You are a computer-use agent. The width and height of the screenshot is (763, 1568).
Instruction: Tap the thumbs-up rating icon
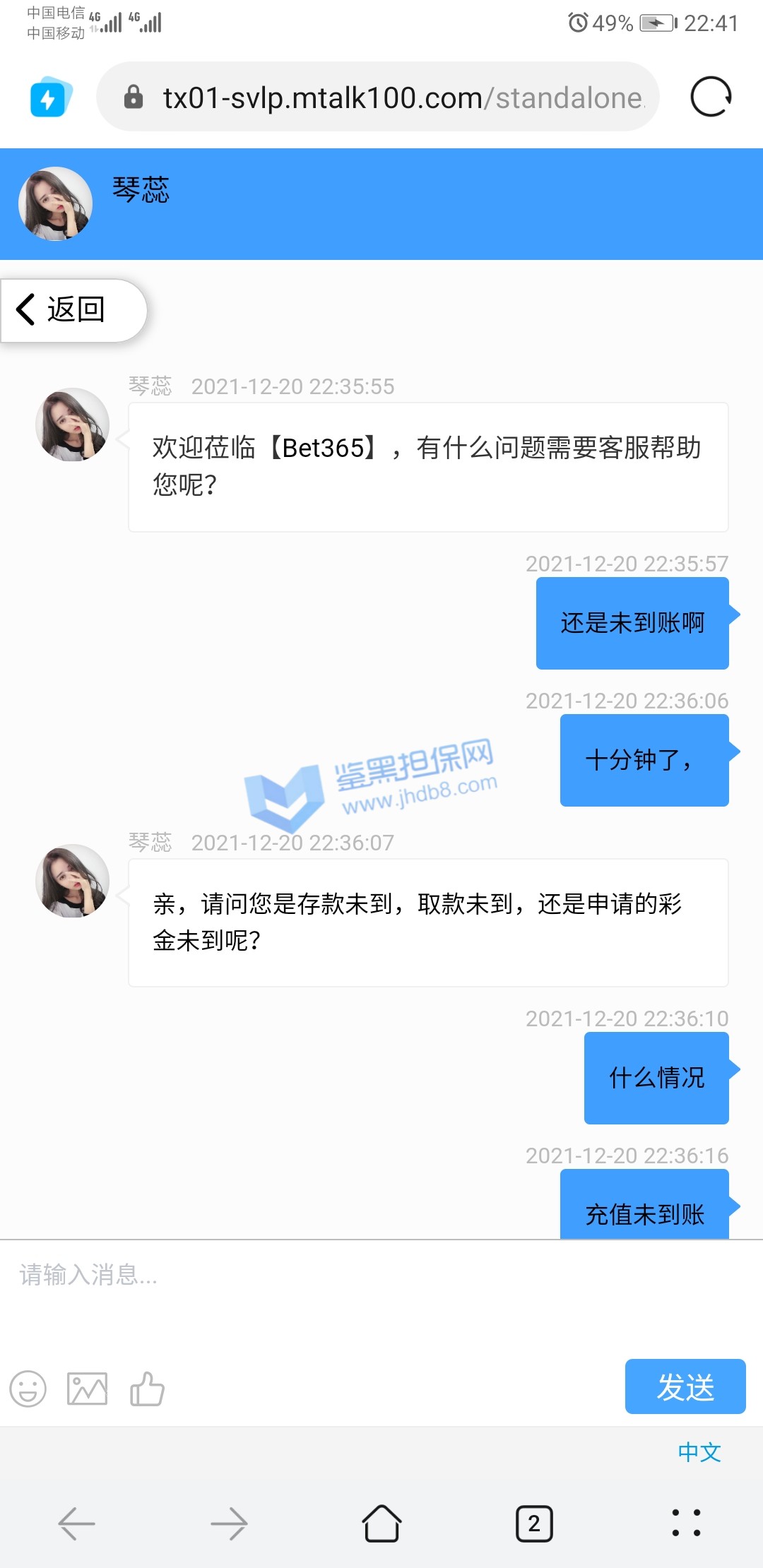(x=147, y=1389)
